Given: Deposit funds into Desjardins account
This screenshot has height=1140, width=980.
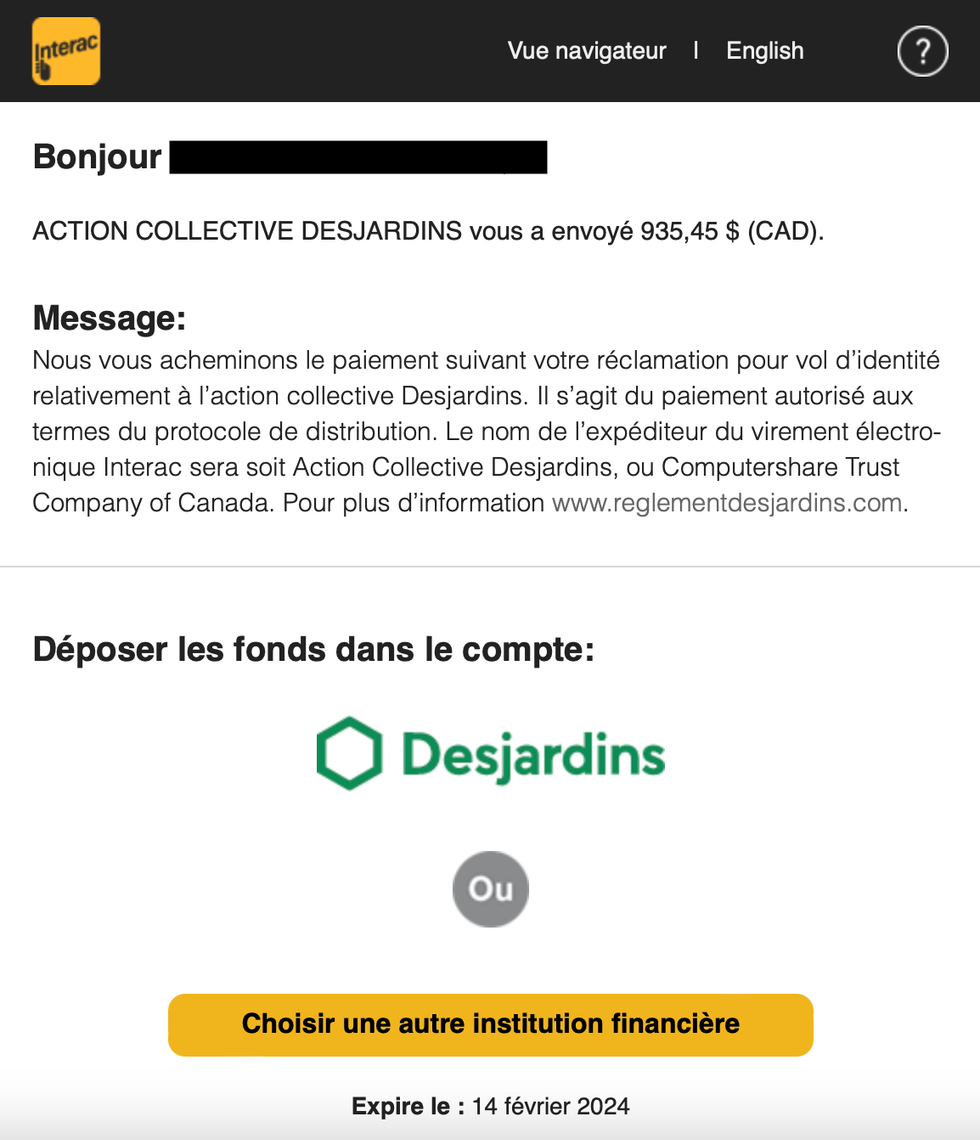Looking at the screenshot, I should (490, 754).
